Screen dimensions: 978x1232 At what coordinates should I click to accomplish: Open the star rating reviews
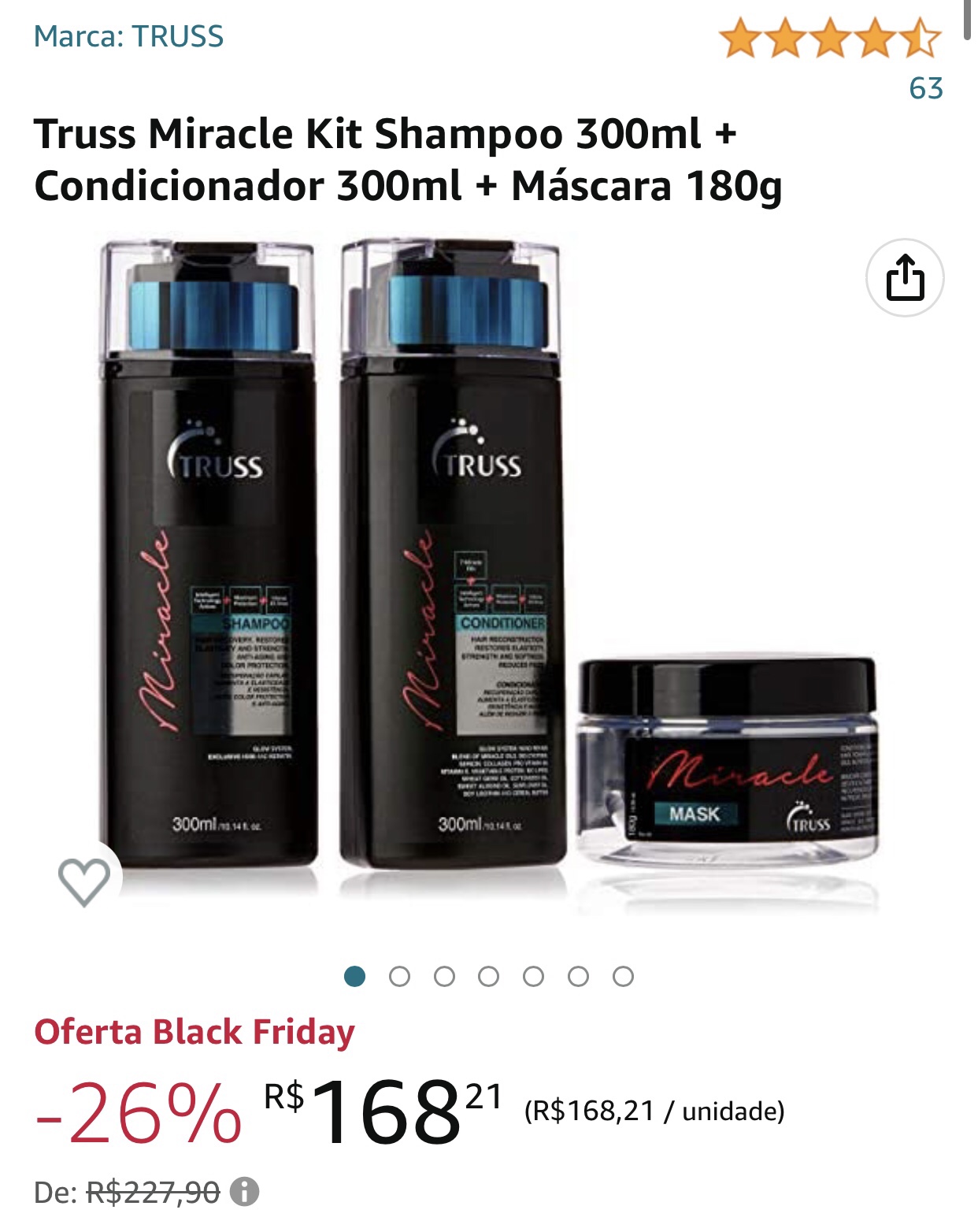point(829,39)
